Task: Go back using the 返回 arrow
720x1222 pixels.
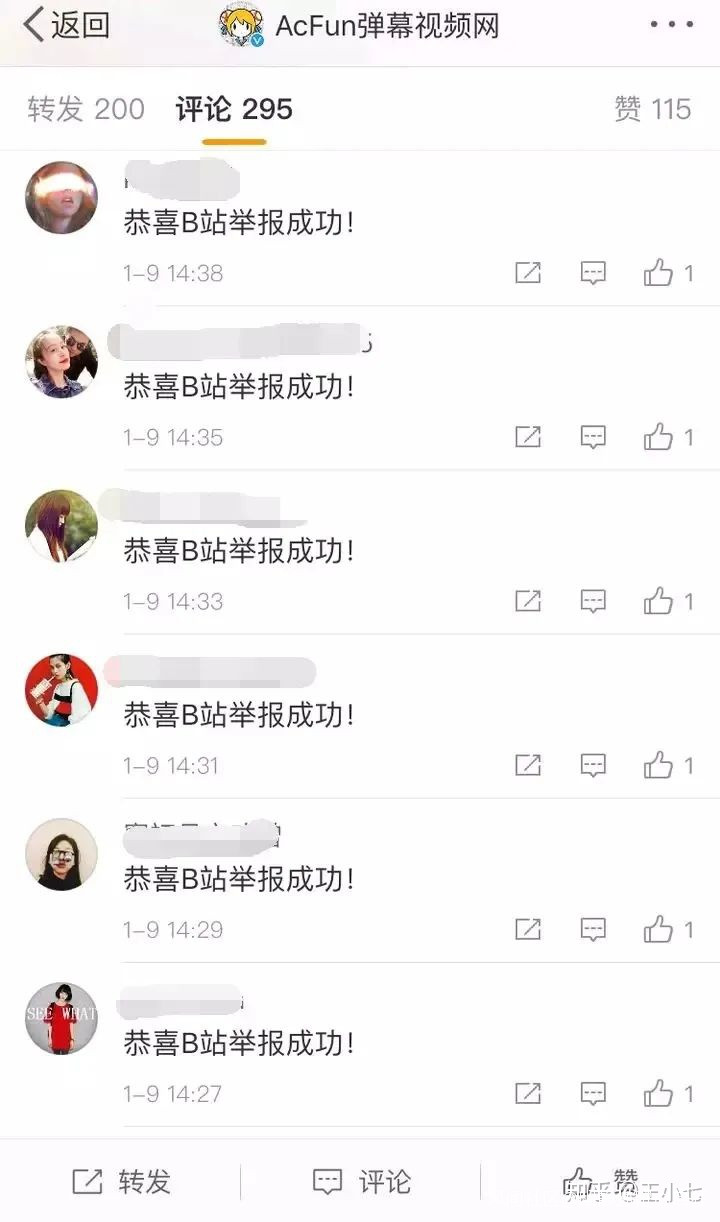Action: (x=66, y=27)
